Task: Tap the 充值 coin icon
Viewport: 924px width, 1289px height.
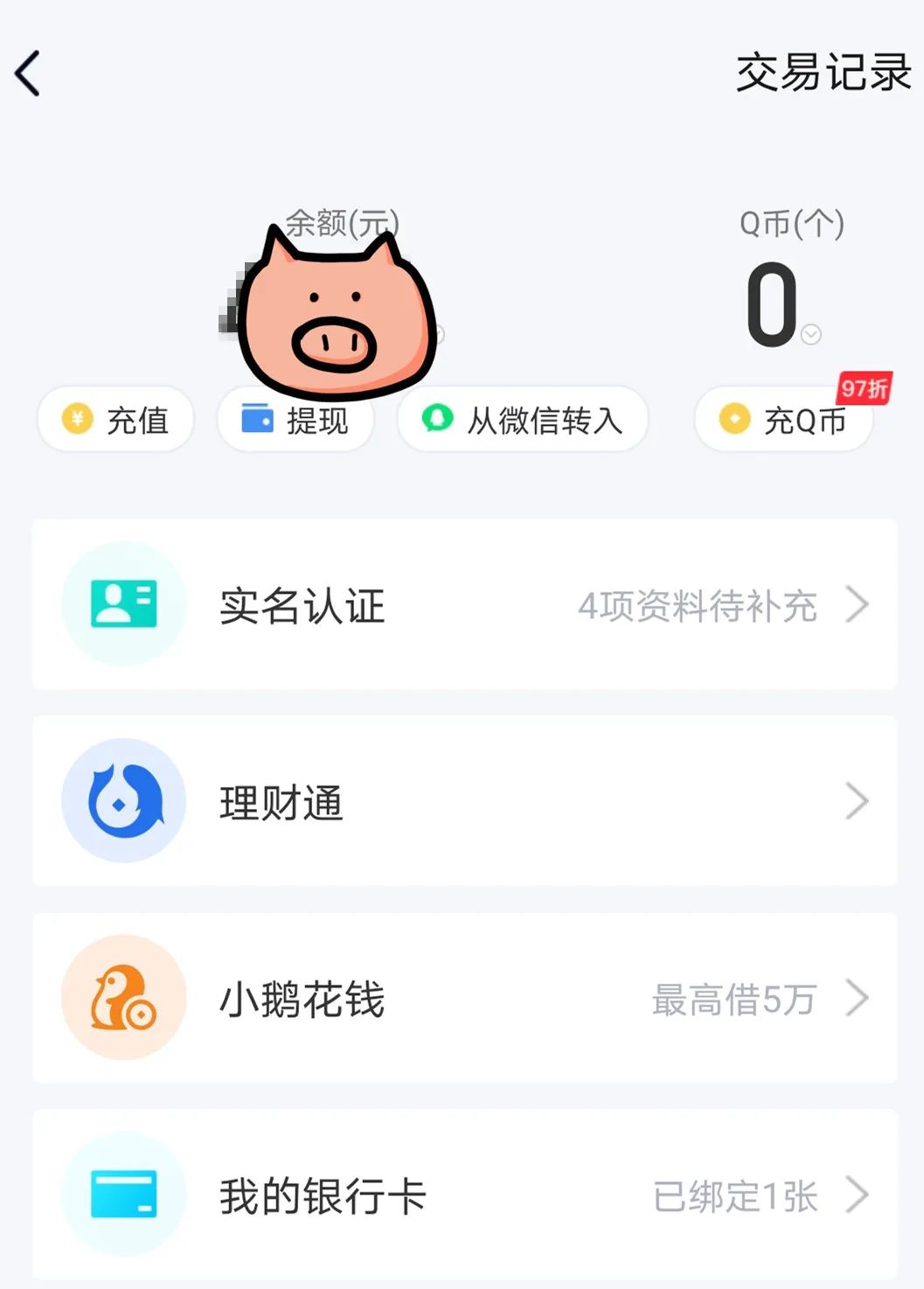Action: (x=77, y=420)
